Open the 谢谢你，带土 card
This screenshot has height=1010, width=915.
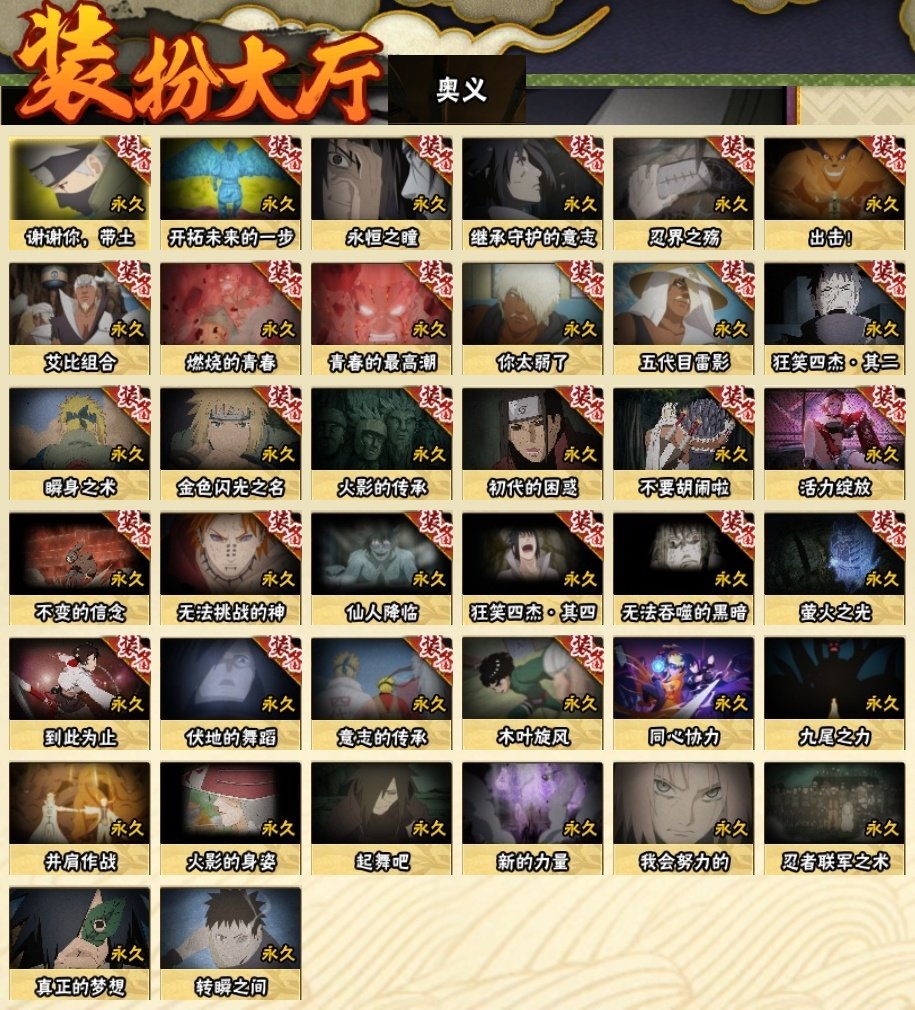80,194
